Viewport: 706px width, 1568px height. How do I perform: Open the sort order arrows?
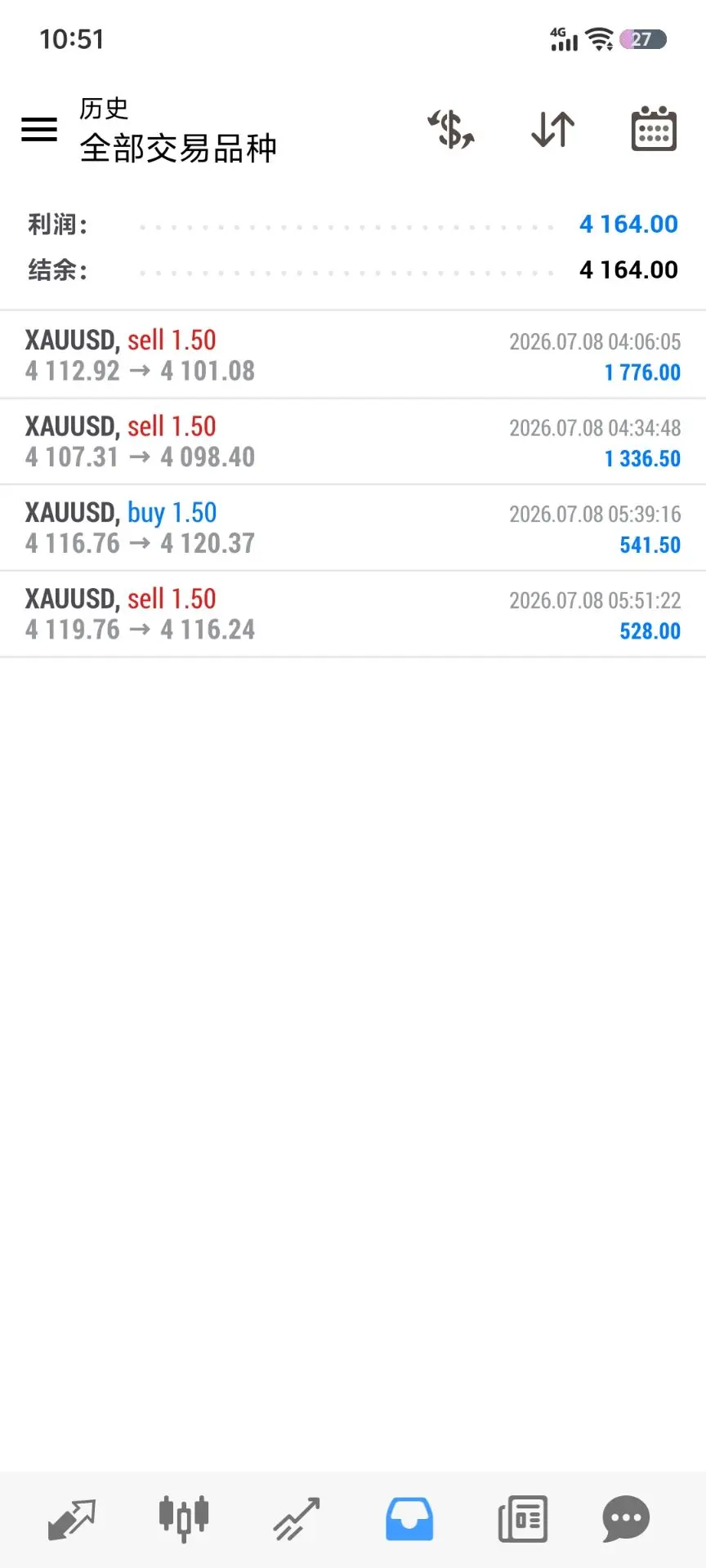coord(553,129)
